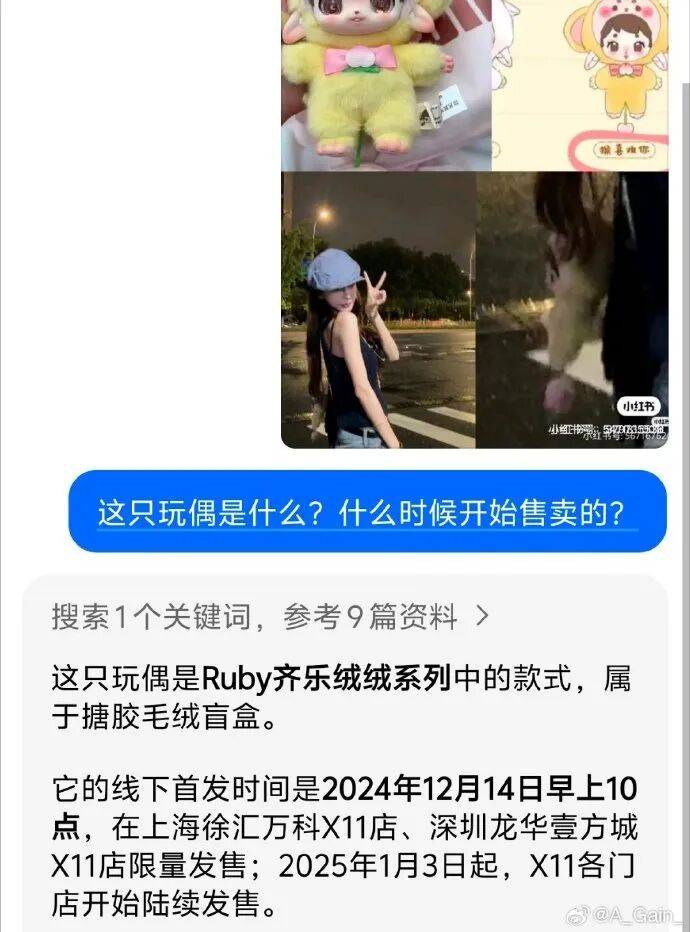Expand the 搜索1个关键词，参考9篇资料 sources row

[270, 617]
